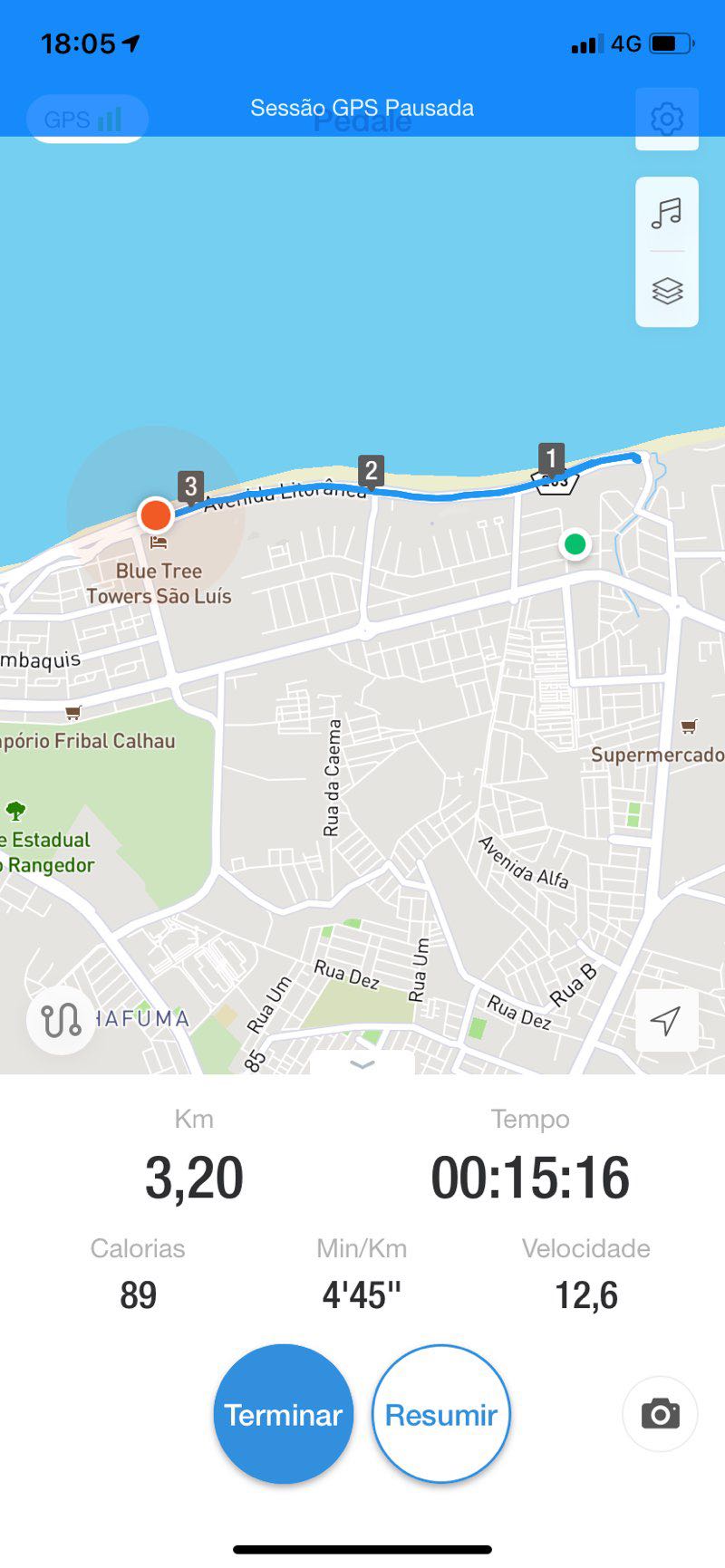Tap Terminar to finish the session

click(x=284, y=1414)
